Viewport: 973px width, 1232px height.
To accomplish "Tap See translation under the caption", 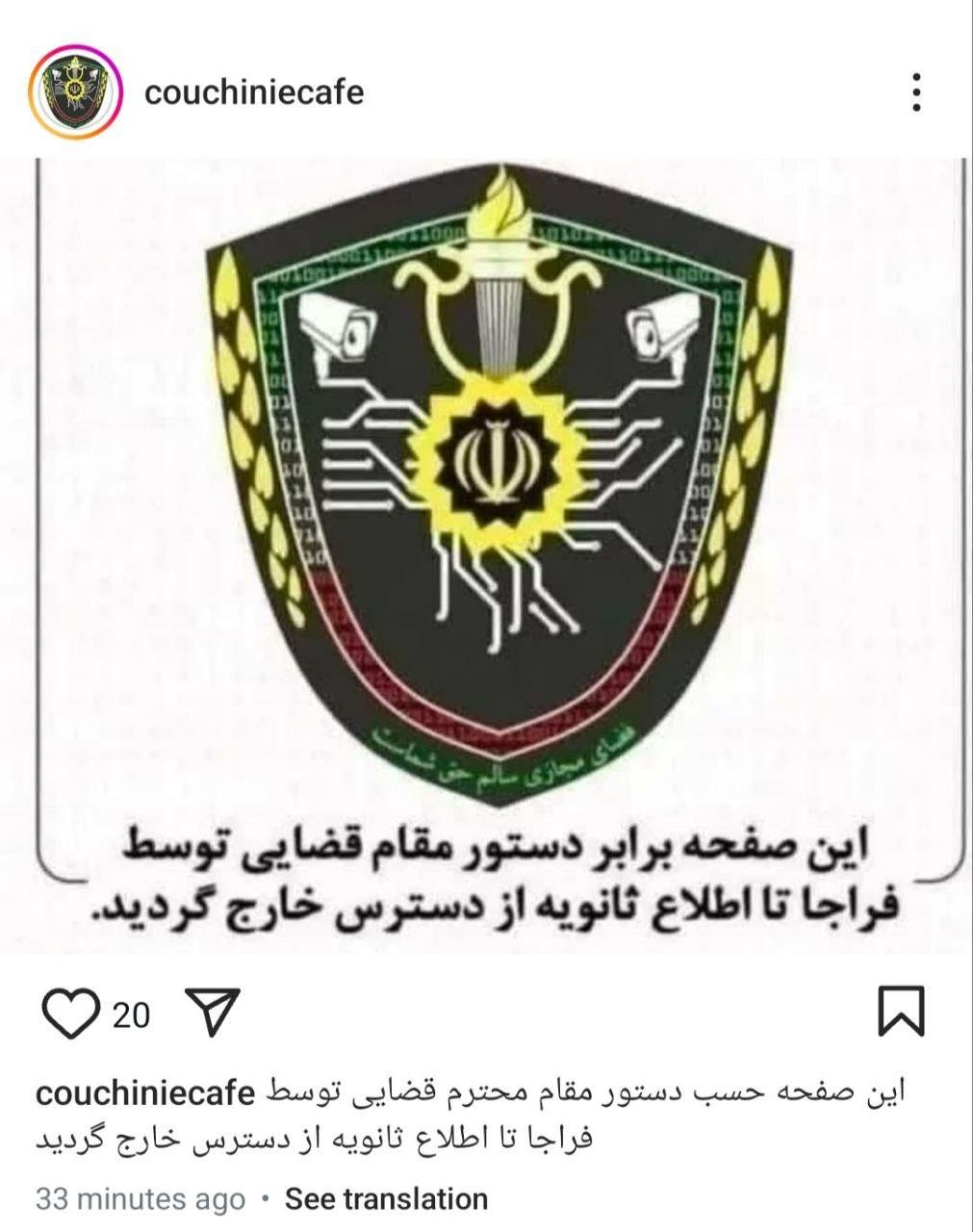I will click(x=386, y=1199).
